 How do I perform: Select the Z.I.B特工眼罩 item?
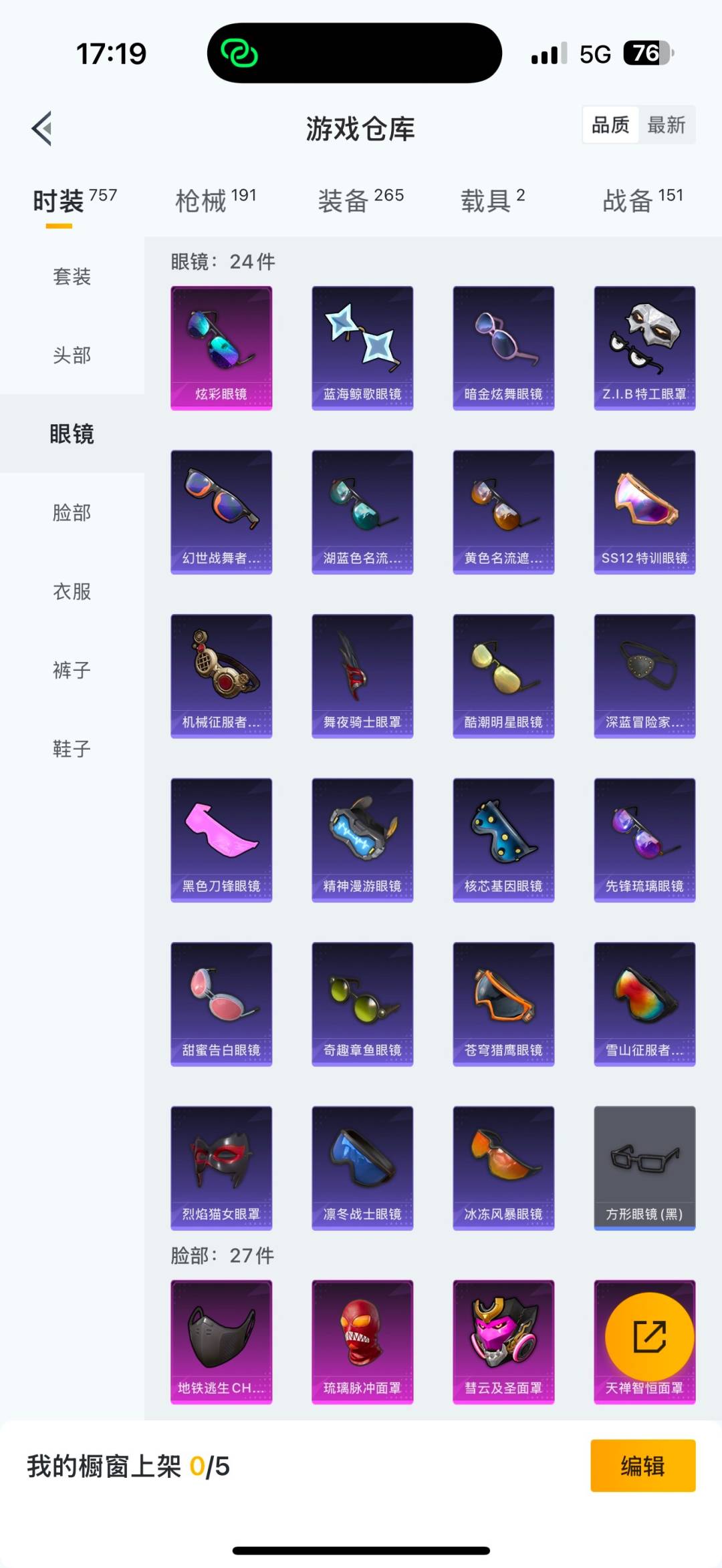coord(644,346)
